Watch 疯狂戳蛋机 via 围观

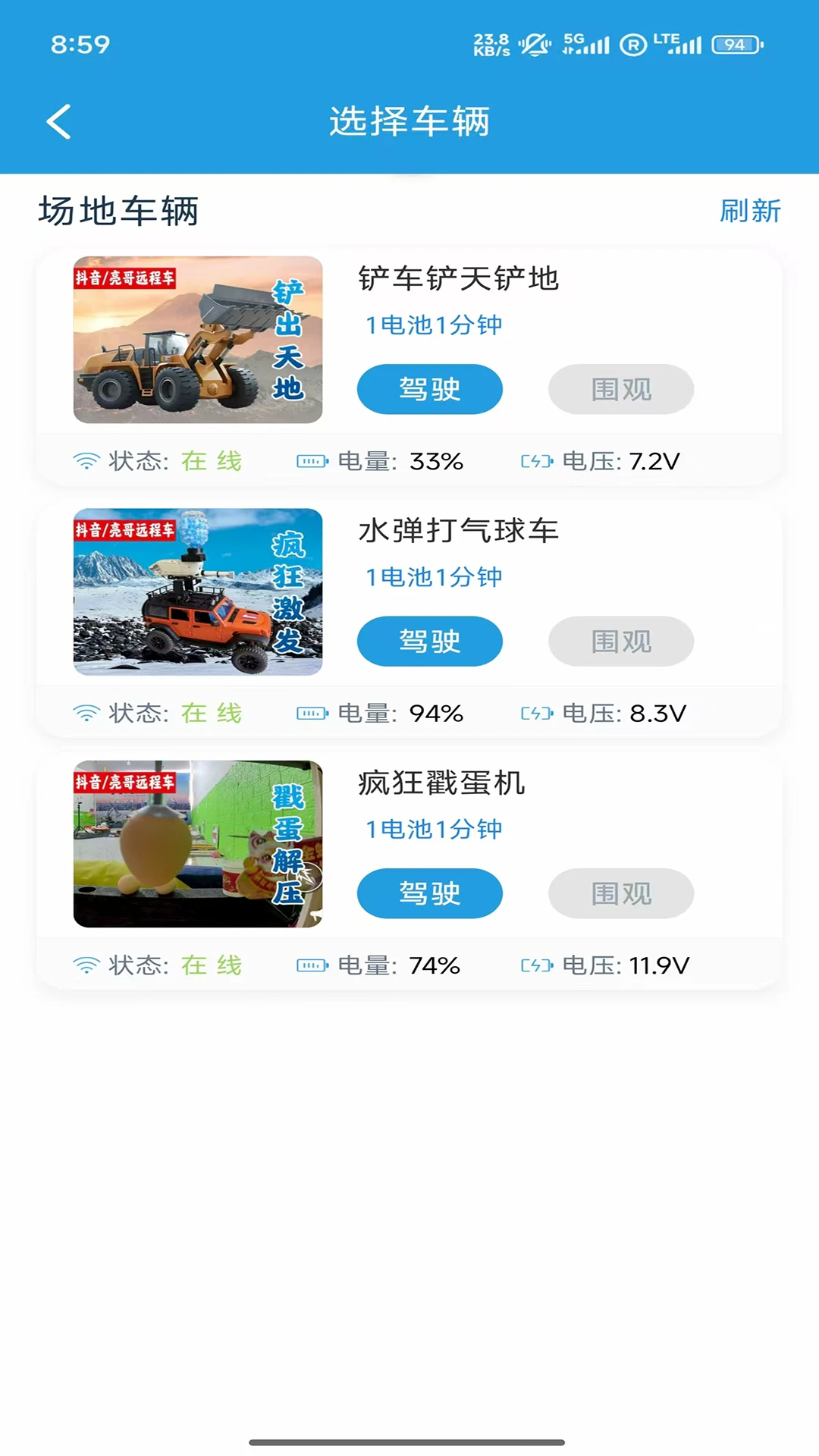click(x=620, y=893)
